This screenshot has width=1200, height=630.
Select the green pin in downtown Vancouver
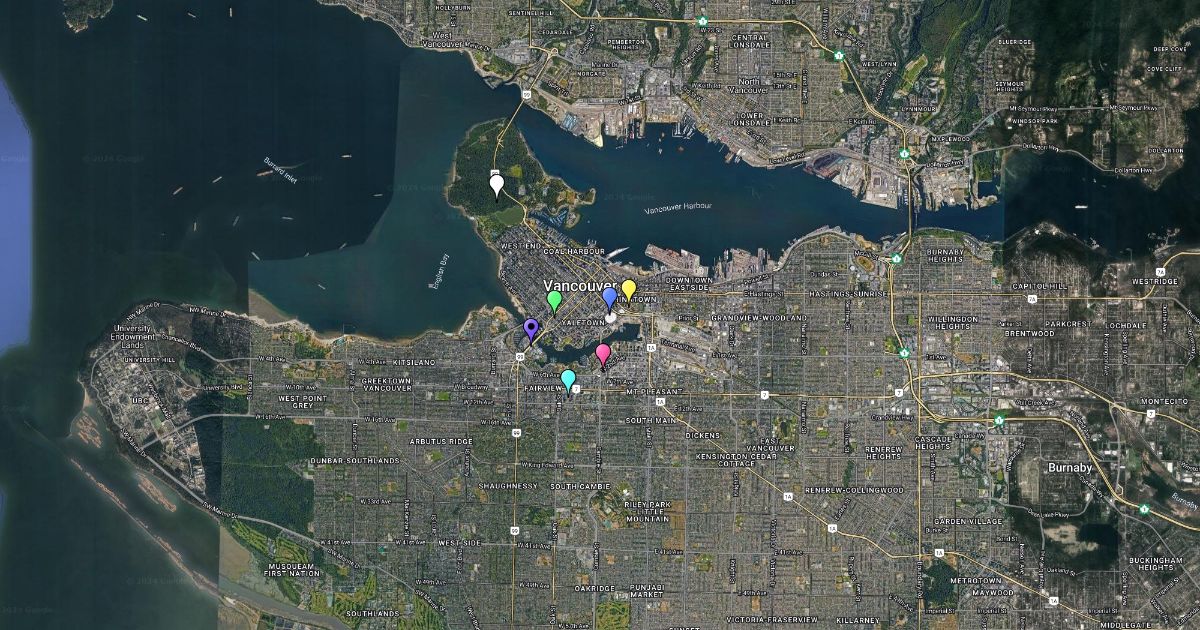pos(554,299)
